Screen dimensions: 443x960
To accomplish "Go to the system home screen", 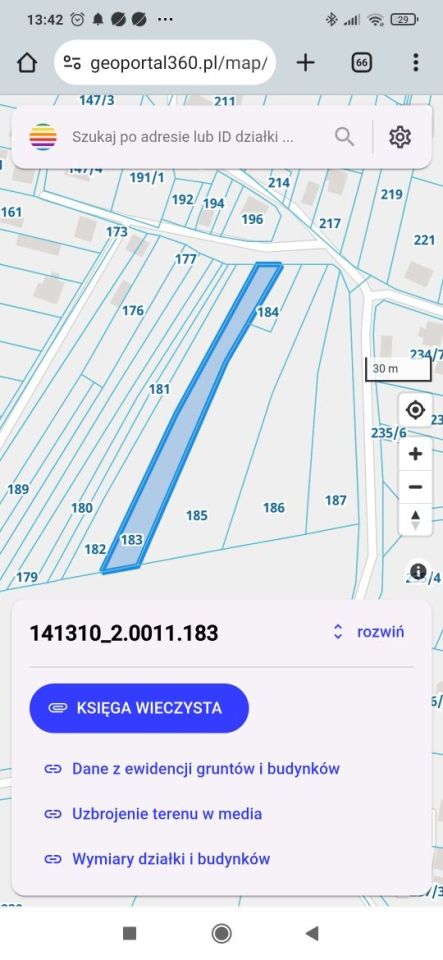I will (222, 933).
